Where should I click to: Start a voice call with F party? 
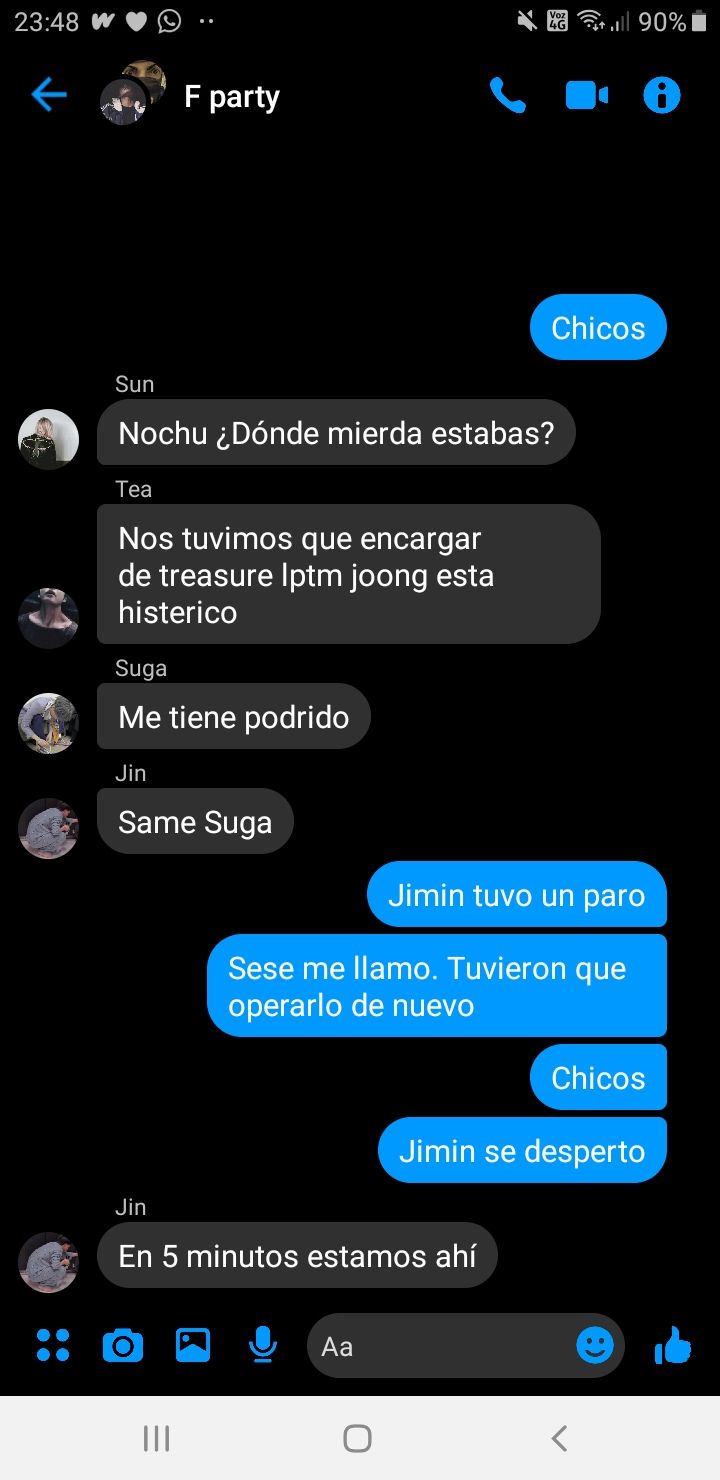point(507,96)
